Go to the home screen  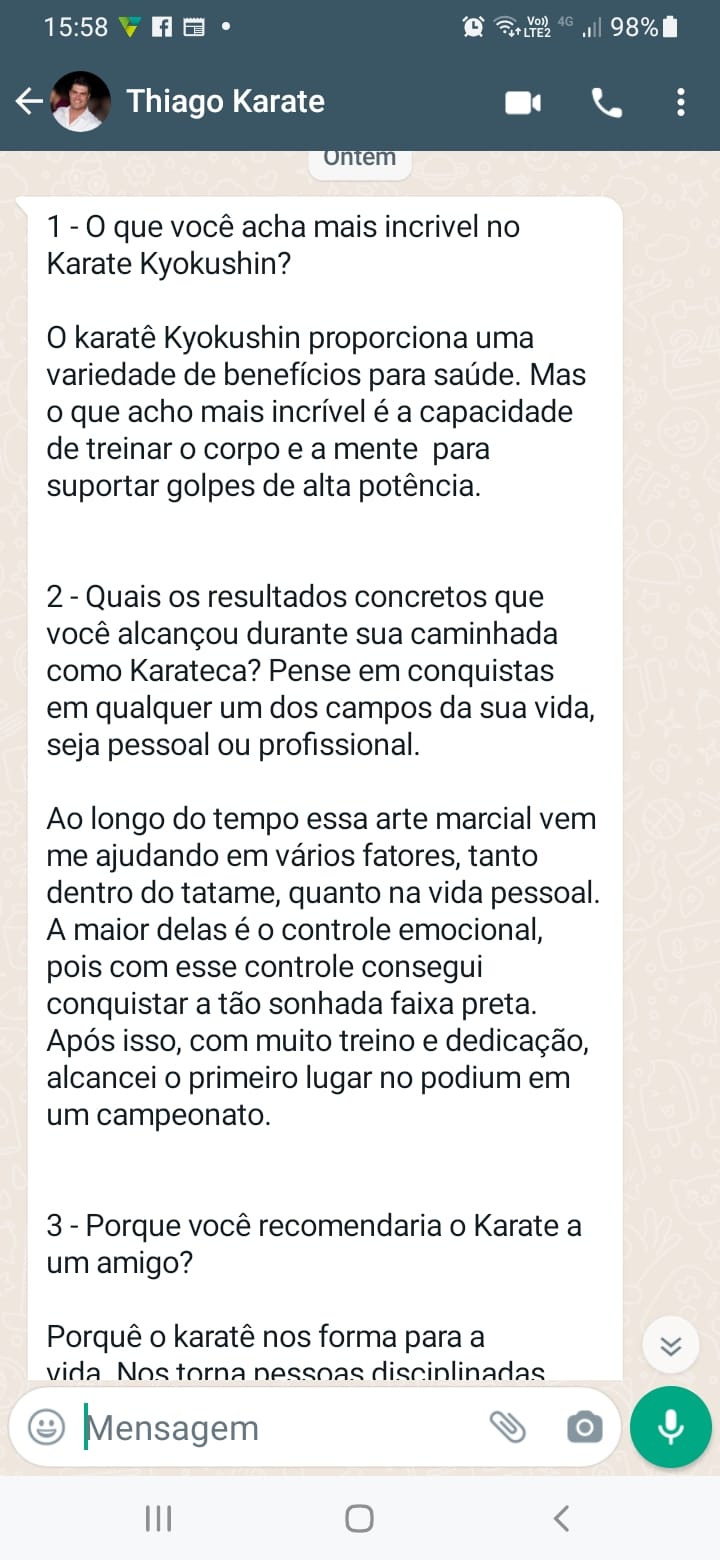[x=360, y=1519]
